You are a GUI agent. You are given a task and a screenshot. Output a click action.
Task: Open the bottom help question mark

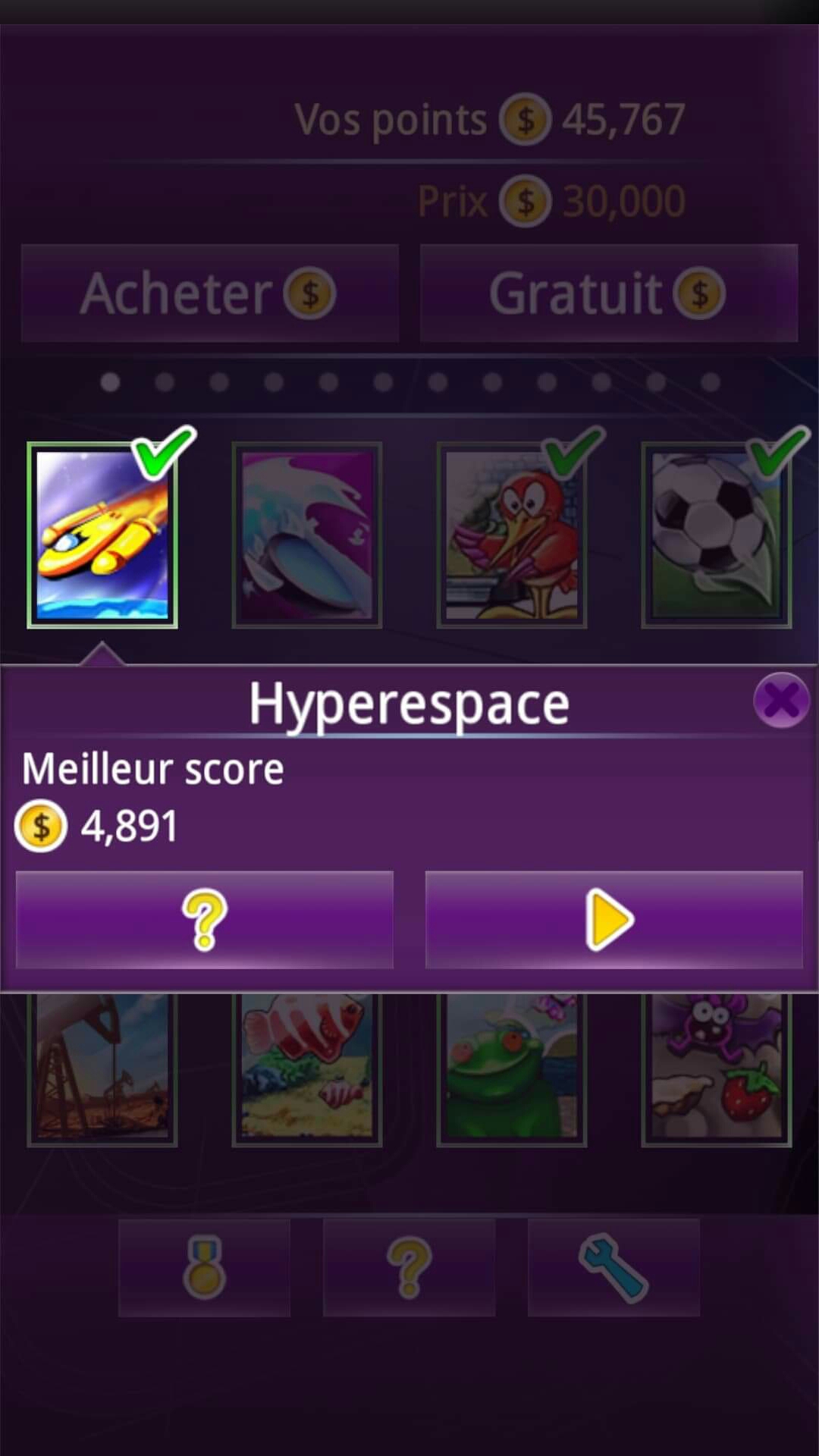[409, 1267]
